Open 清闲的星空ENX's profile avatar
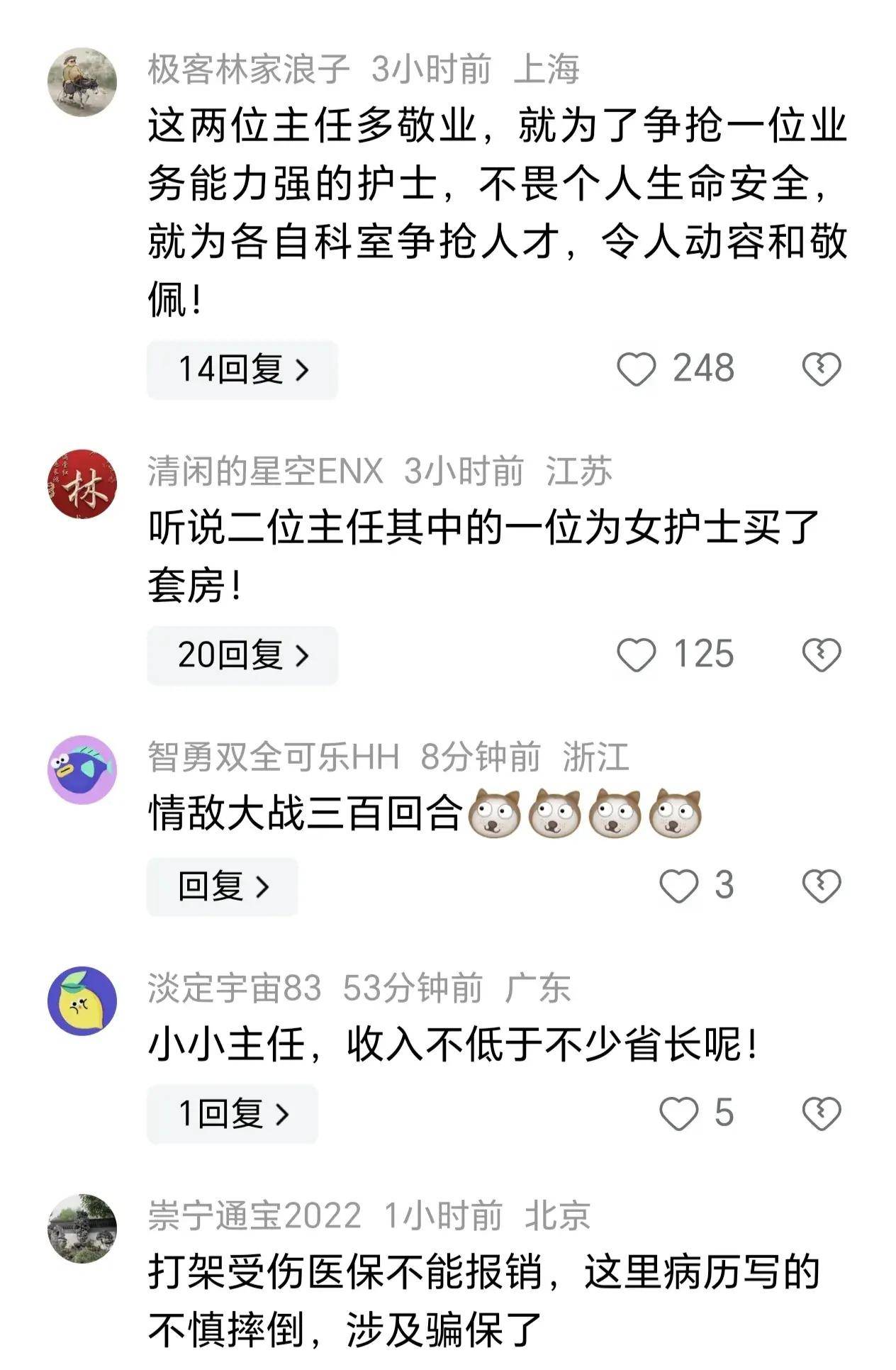Screen dimensions: 896x1370 coord(82,484)
